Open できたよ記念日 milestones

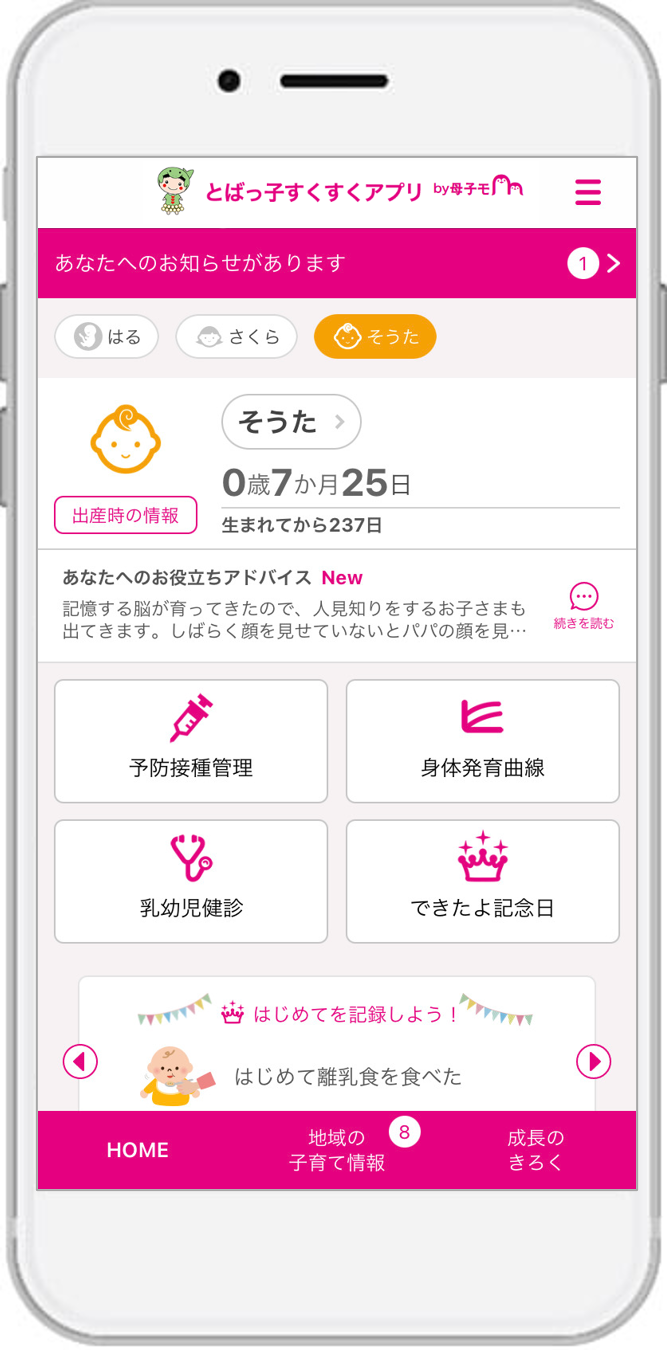[483, 881]
